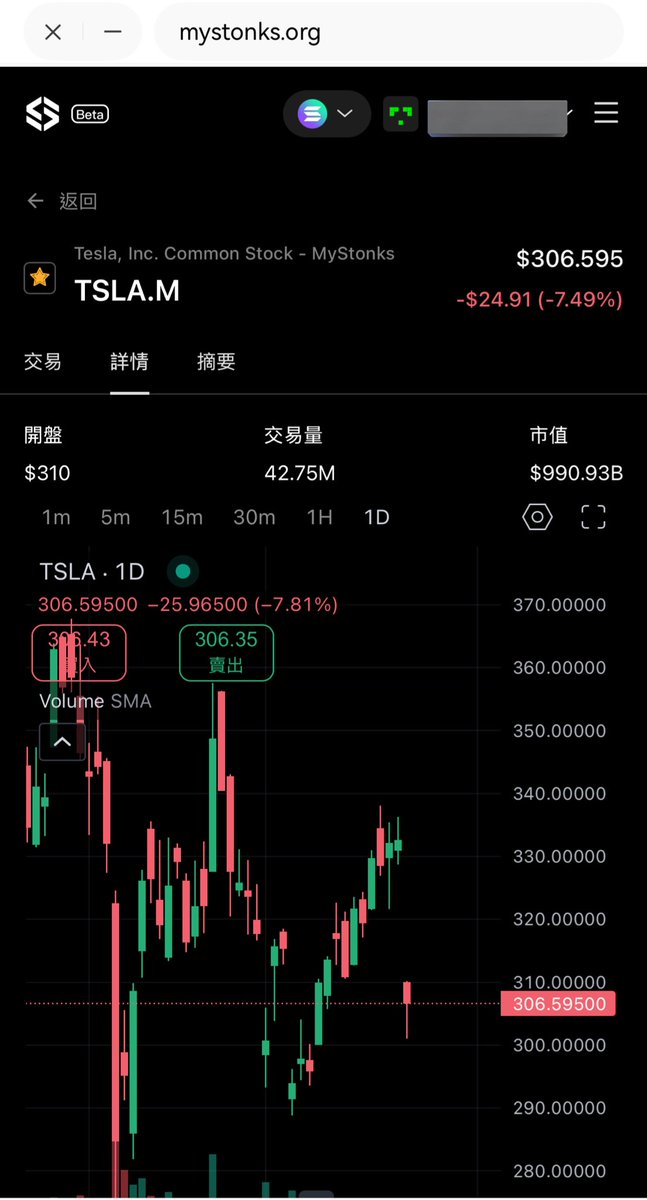Select the 15m chart interval
Screen dimensions: 647x1200
click(182, 517)
